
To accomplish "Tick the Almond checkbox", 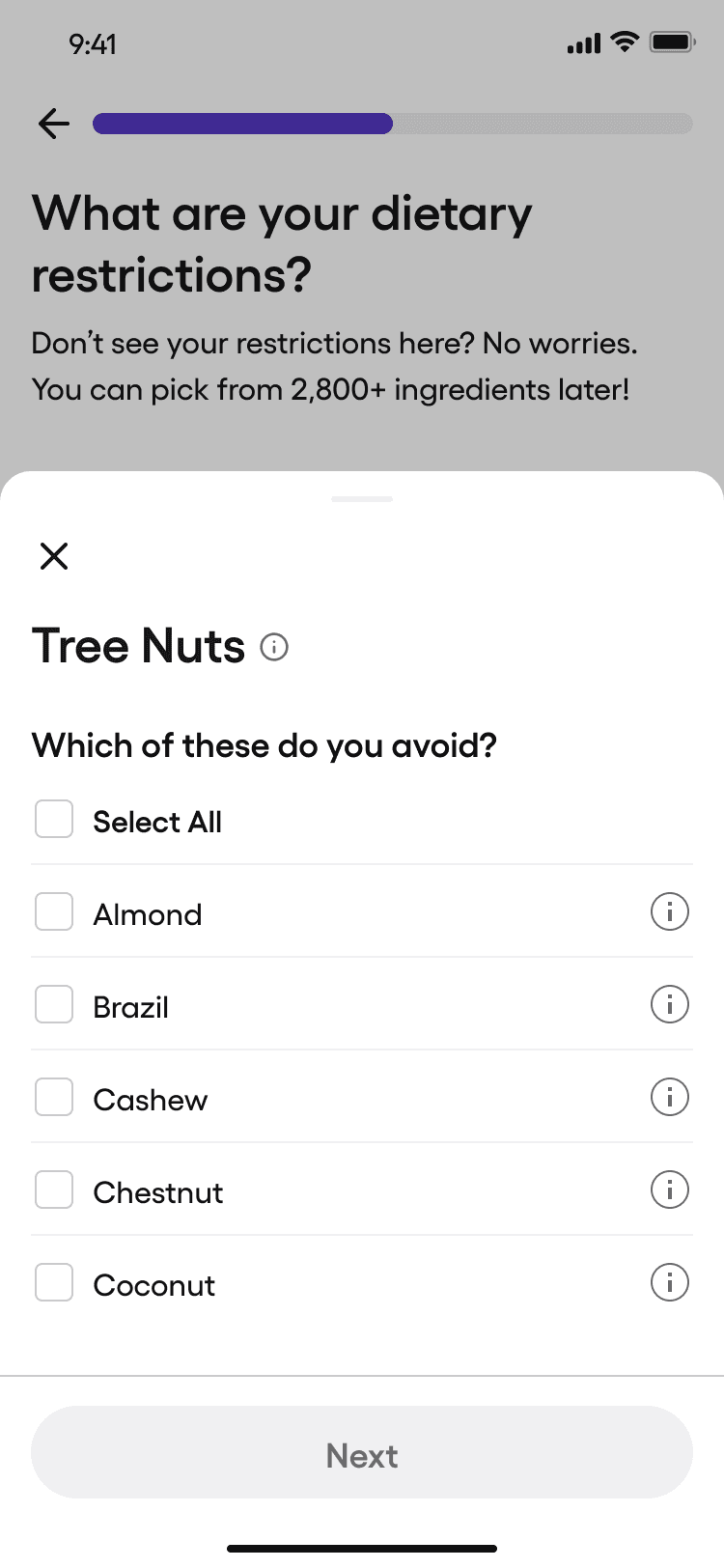I will 54,911.
